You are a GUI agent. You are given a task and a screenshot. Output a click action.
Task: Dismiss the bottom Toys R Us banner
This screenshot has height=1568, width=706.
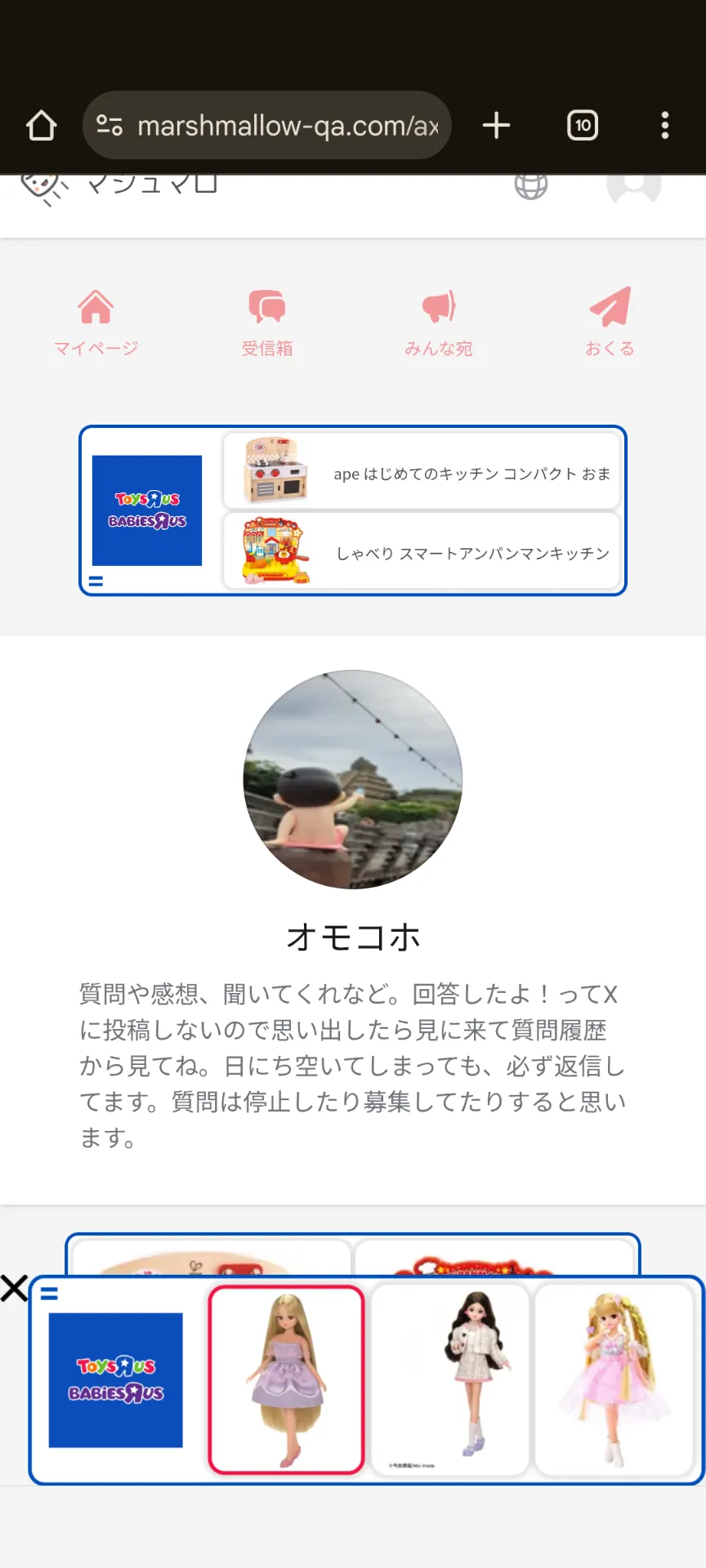click(14, 1288)
